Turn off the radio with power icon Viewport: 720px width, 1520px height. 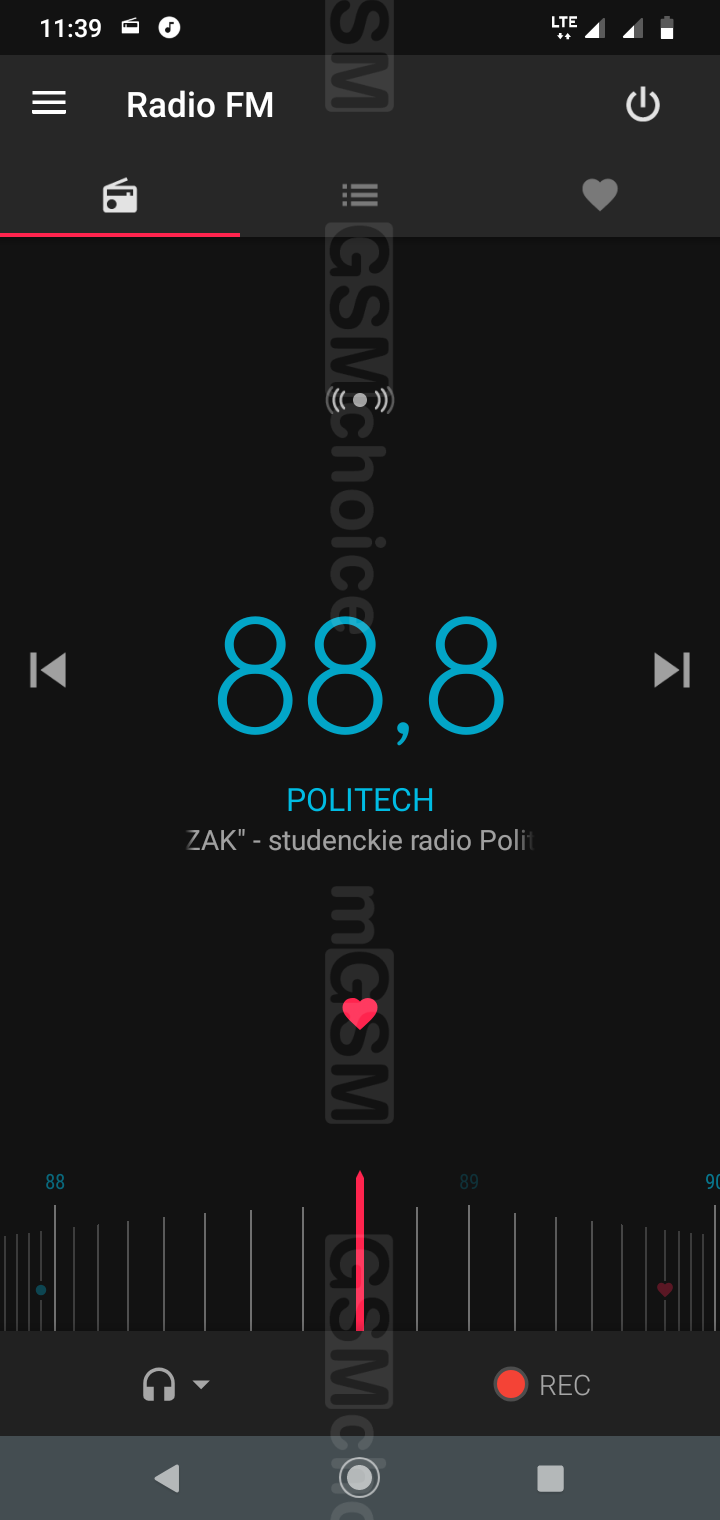642,105
